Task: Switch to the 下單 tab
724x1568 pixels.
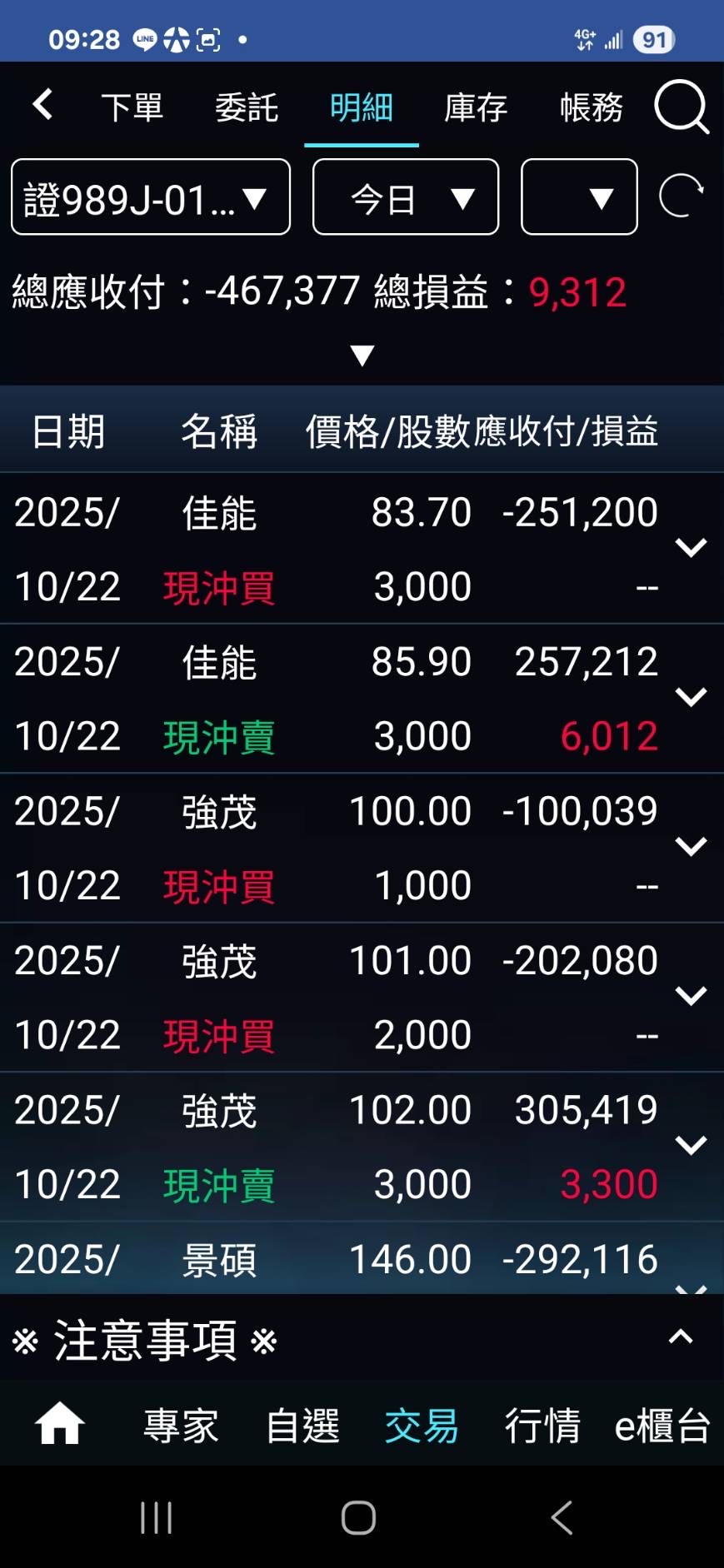Action: [x=132, y=107]
